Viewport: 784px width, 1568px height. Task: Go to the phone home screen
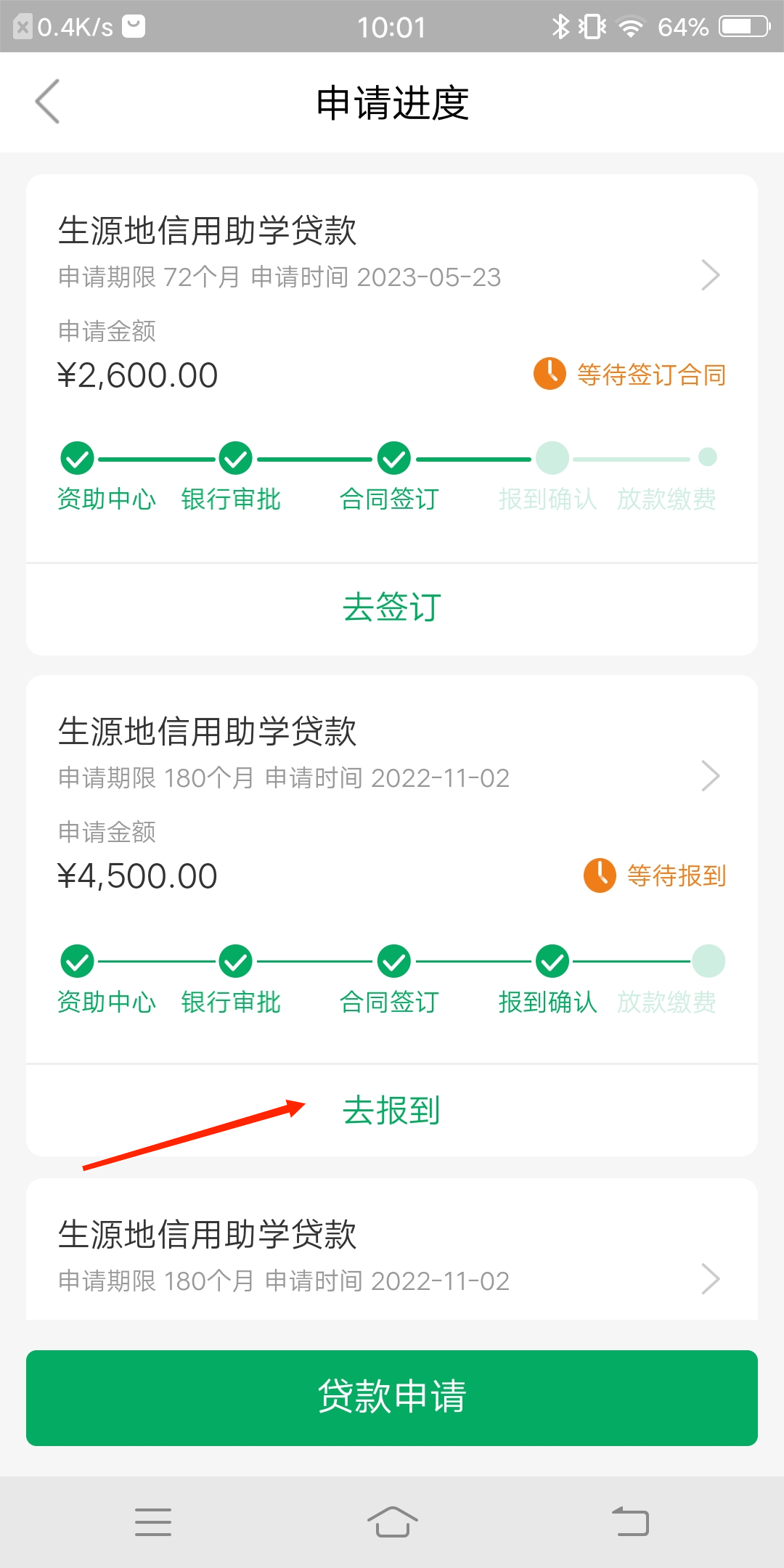392,1522
